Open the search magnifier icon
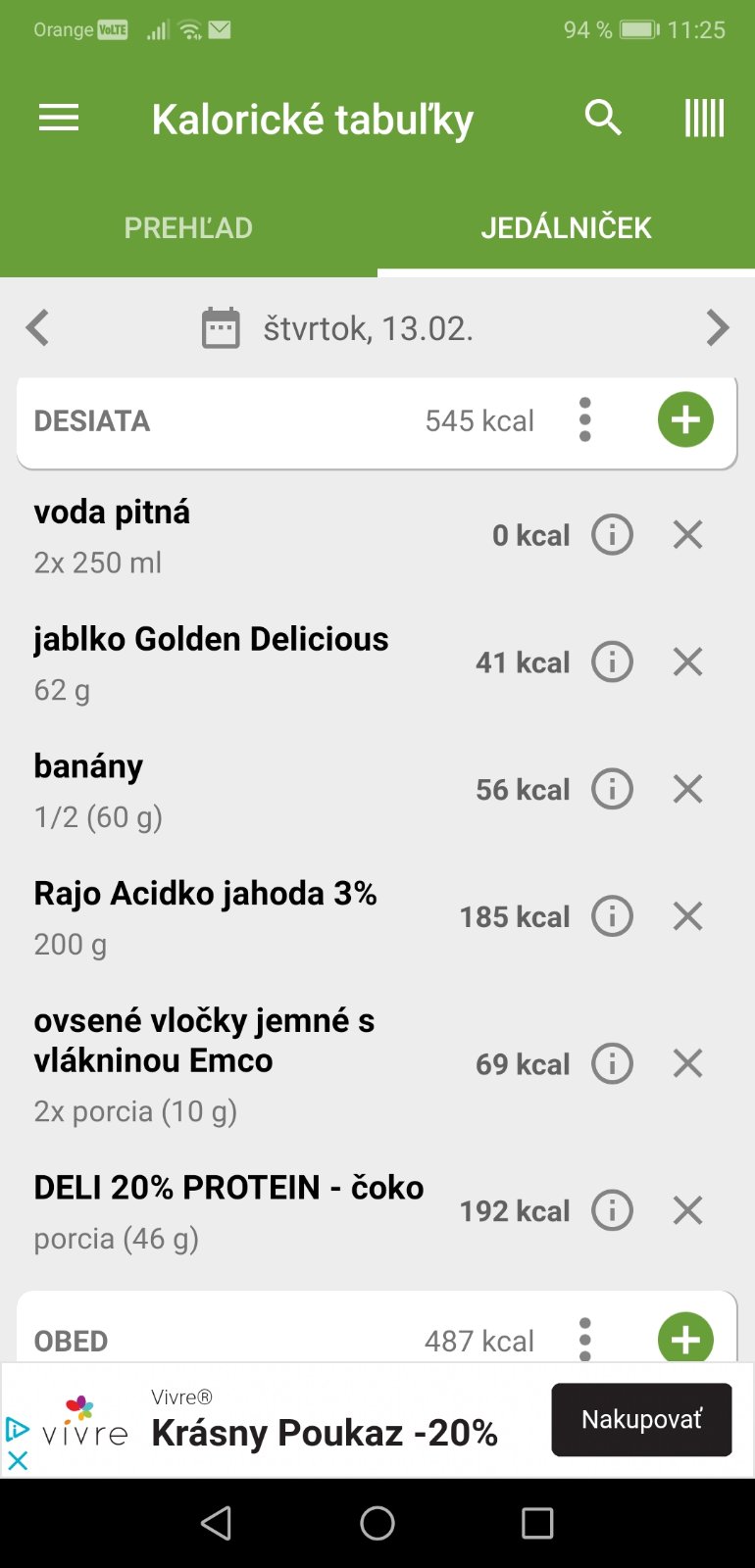Image resolution: width=755 pixels, height=1568 pixels. [603, 119]
